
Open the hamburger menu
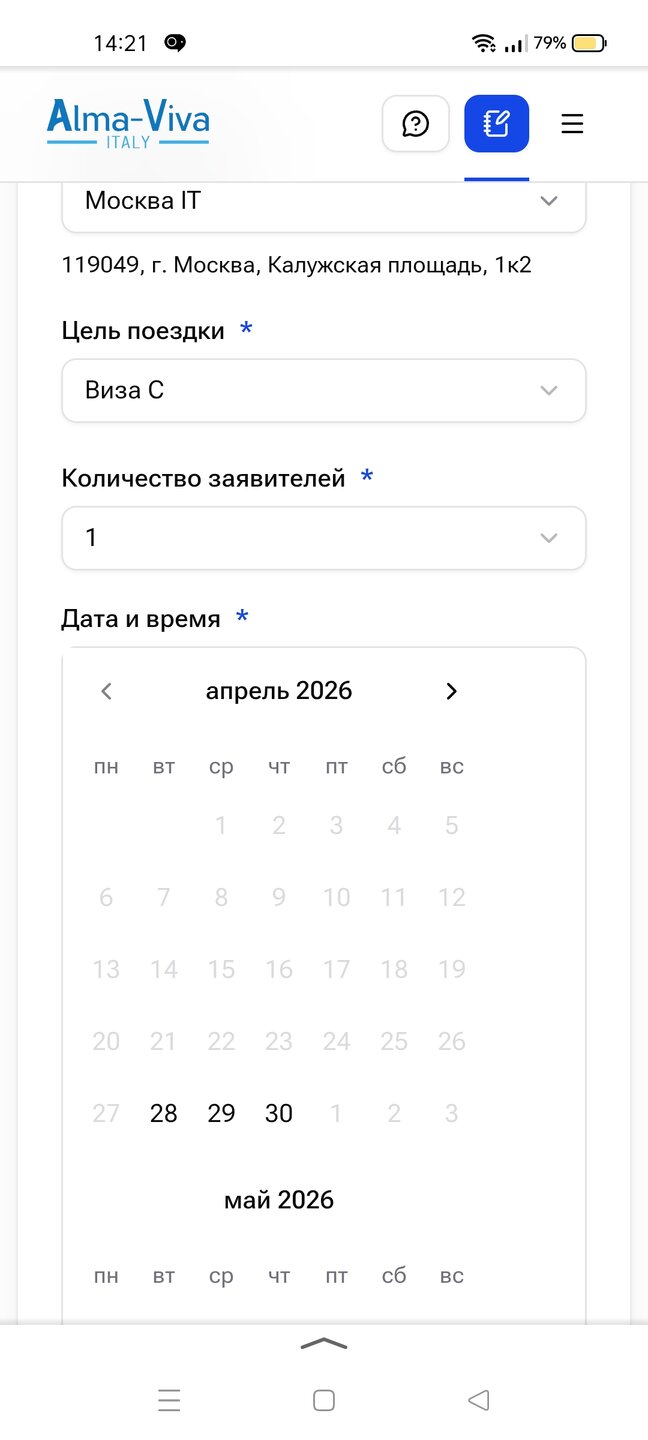[x=572, y=124]
